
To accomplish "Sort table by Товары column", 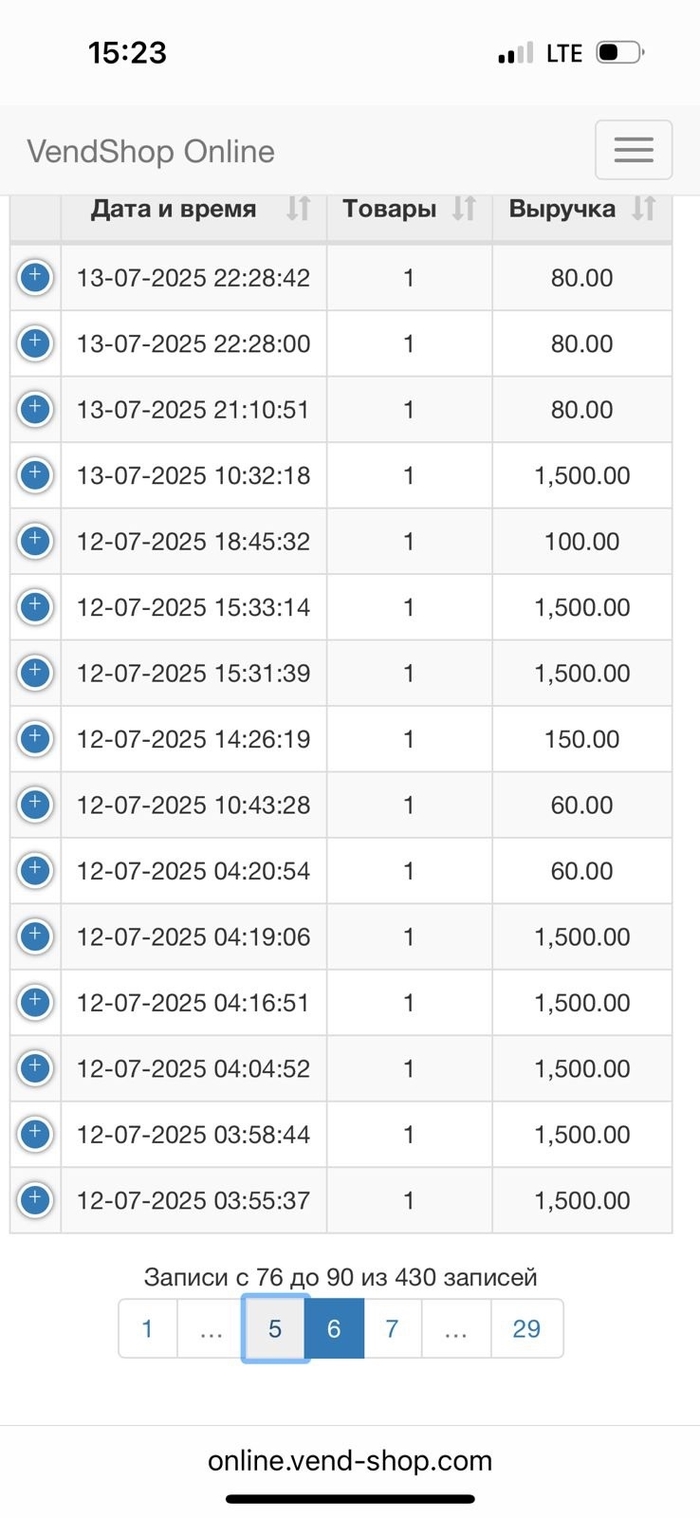I will [409, 209].
